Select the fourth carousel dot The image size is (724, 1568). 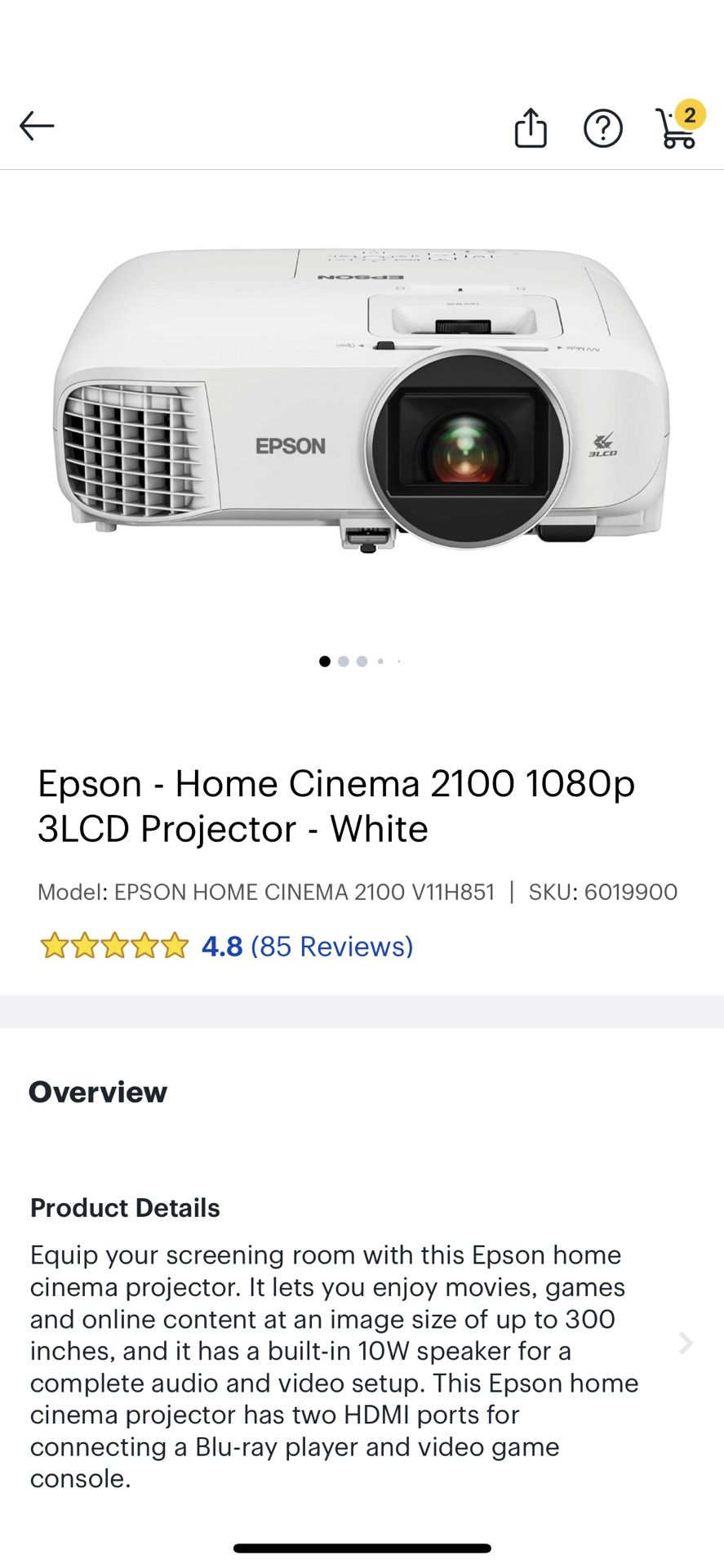point(380,661)
